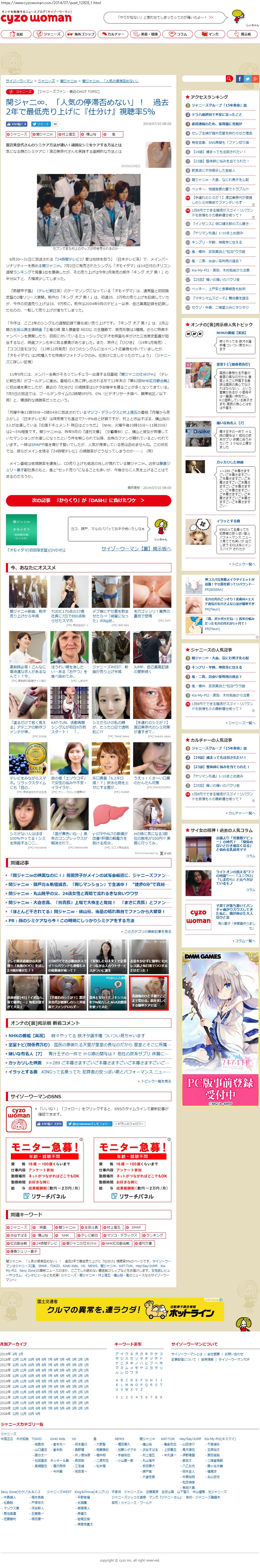The height and width of the screenshot is (1568, 260).
Task: Go to the カルチャー tab
Action: pos(114,34)
